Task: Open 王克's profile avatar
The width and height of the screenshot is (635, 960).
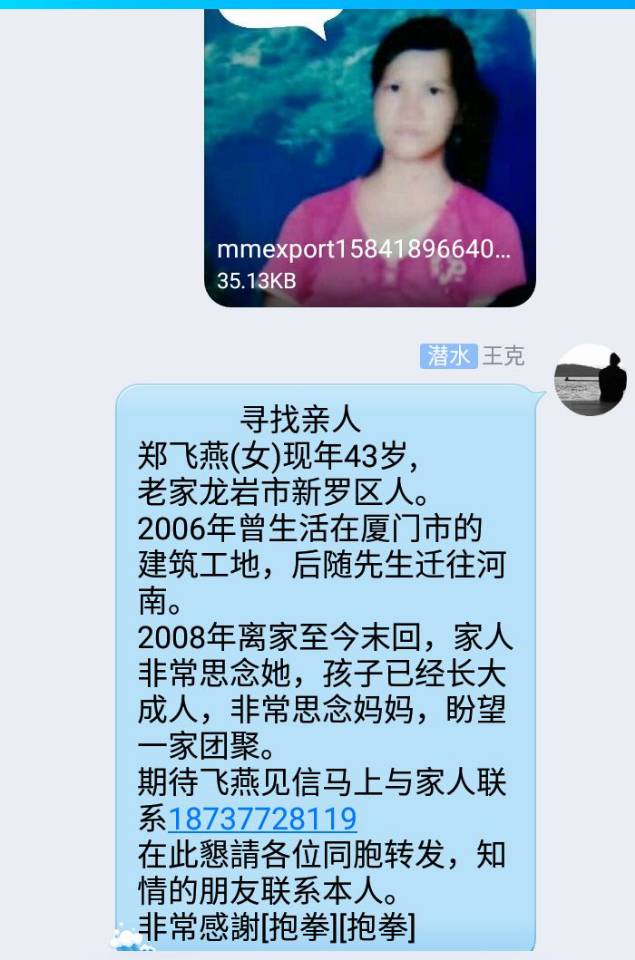Action: click(x=590, y=379)
